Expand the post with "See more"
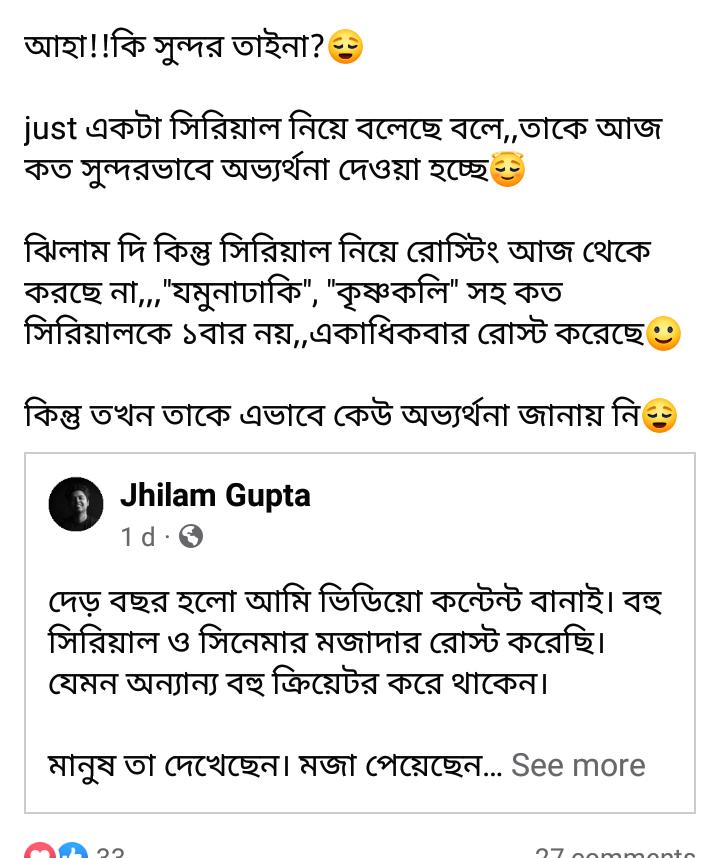Image resolution: width=720 pixels, height=858 pixels. click(578, 765)
